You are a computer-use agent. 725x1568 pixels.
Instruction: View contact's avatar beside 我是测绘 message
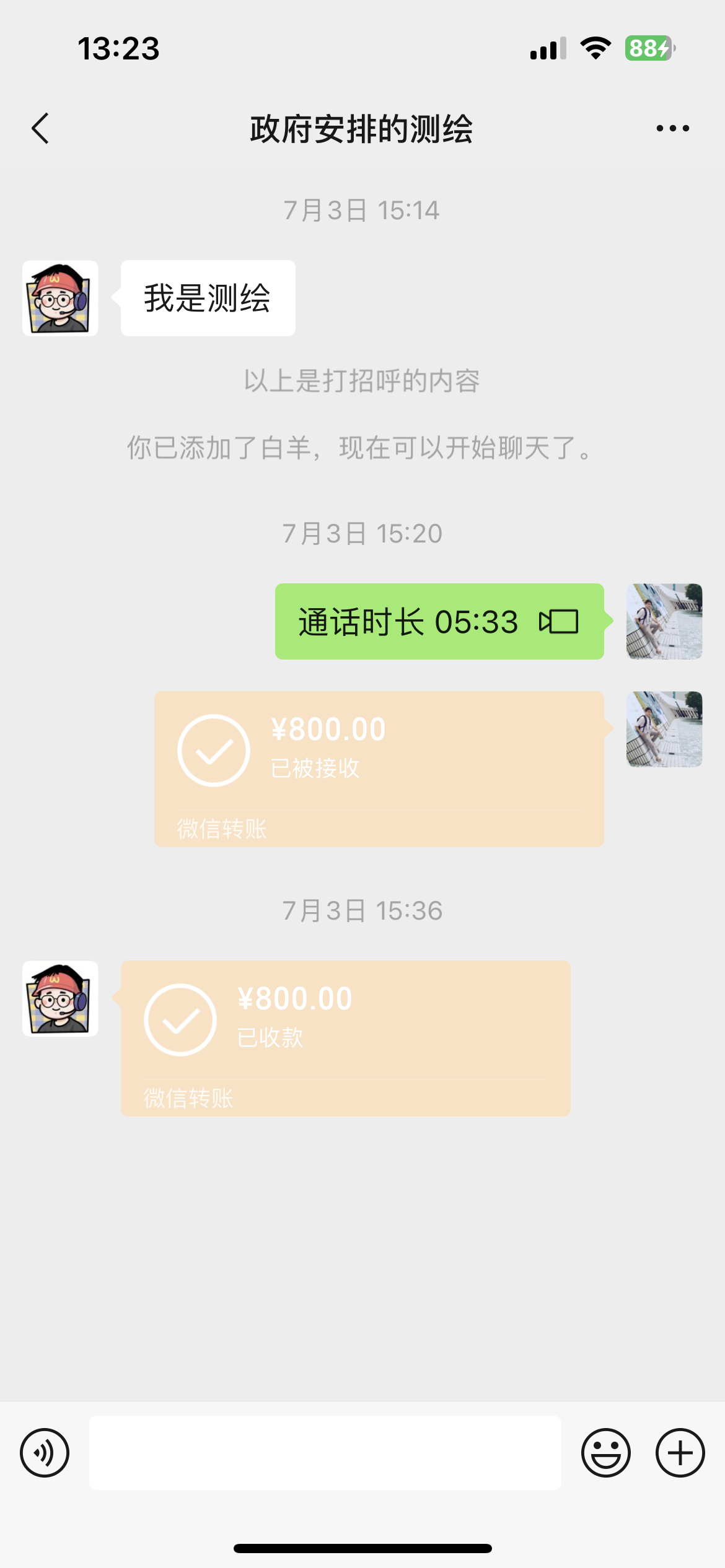pos(60,298)
